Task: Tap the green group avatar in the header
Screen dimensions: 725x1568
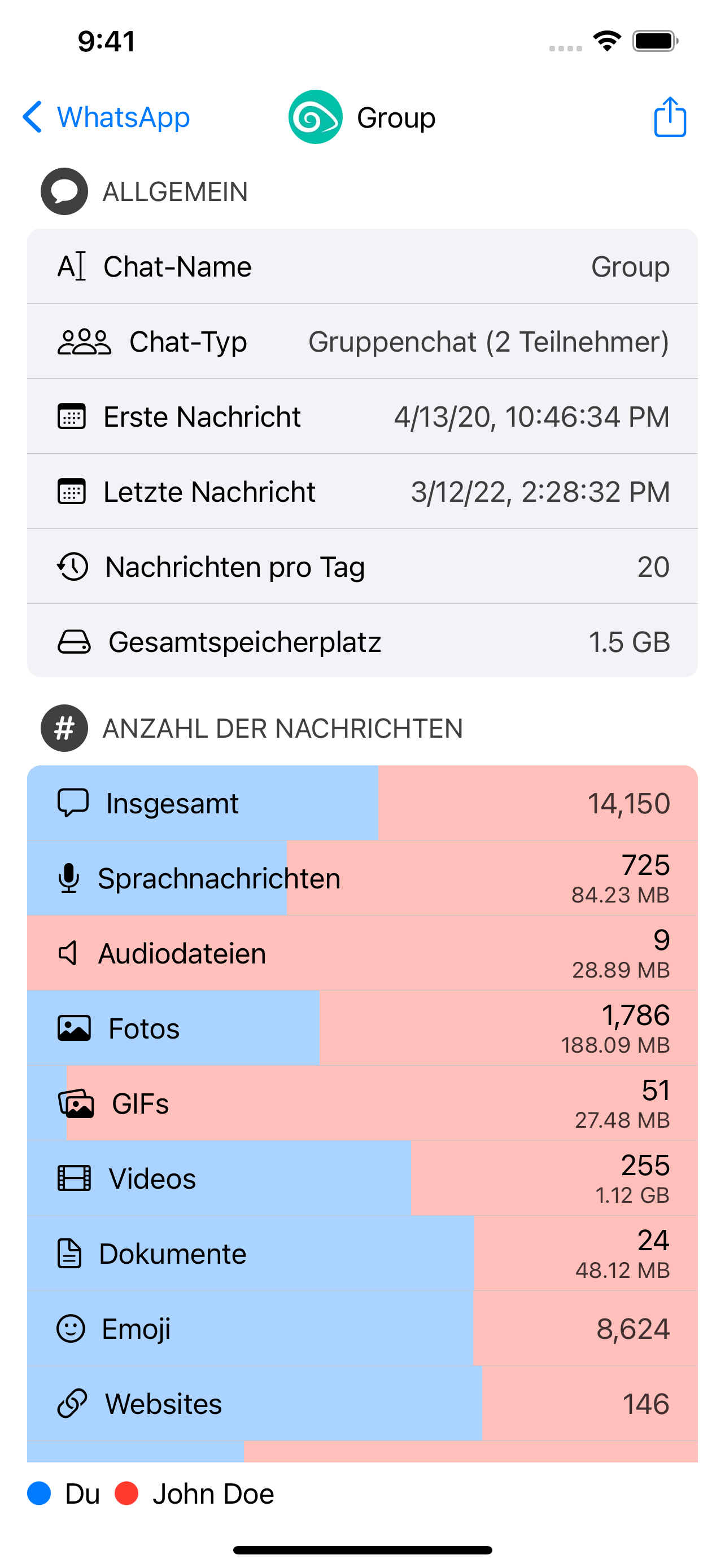Action: tap(316, 117)
